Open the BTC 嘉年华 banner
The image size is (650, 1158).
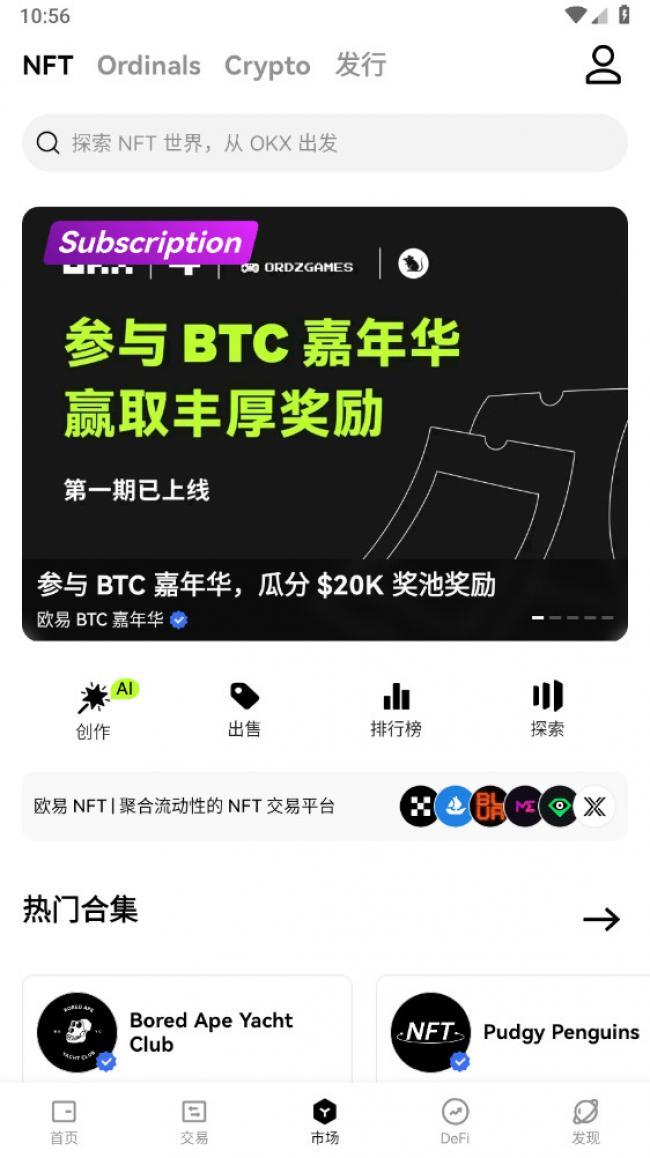click(324, 423)
